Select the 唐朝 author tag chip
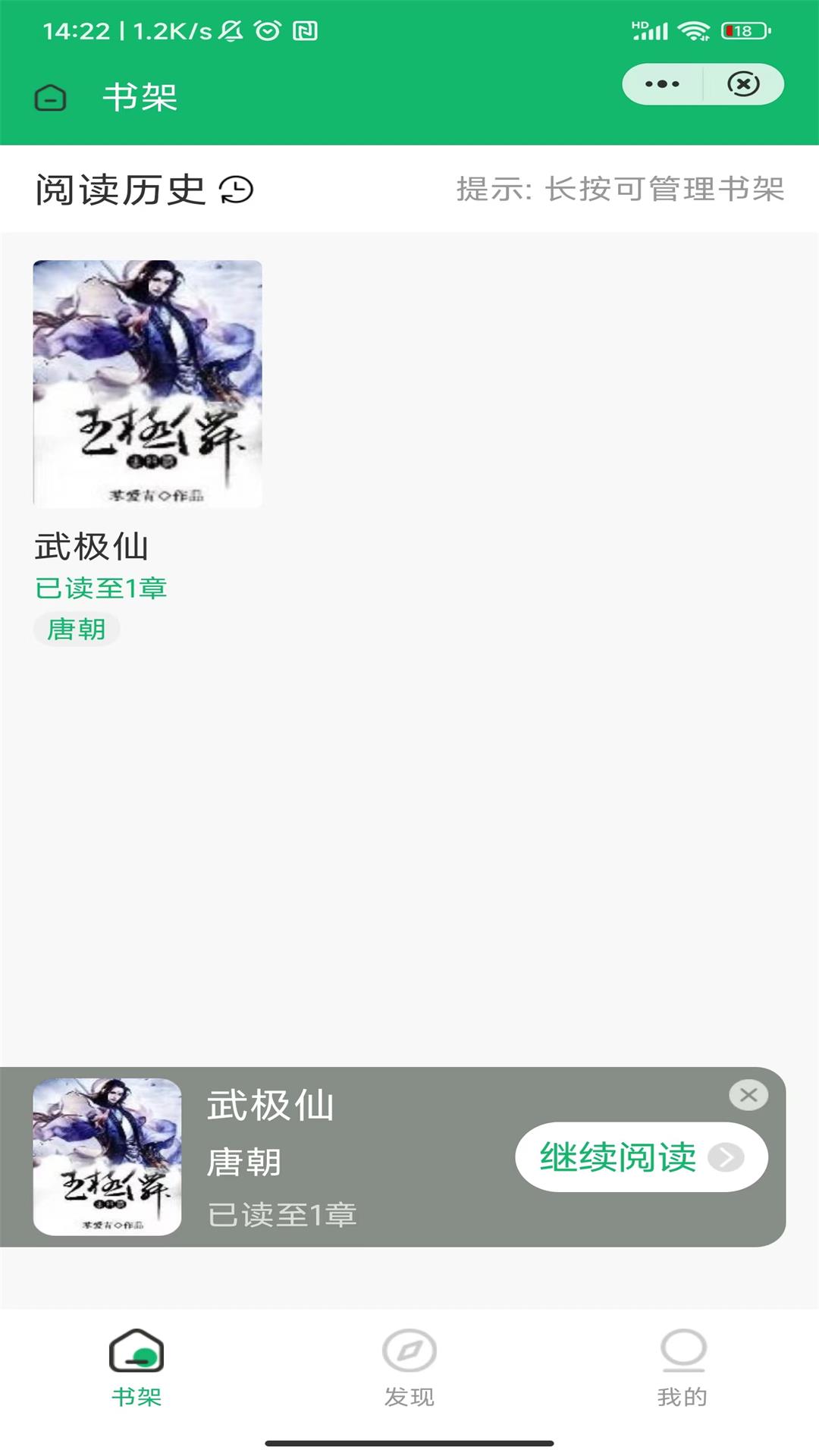This screenshot has width=819, height=1456. pyautogui.click(x=76, y=629)
